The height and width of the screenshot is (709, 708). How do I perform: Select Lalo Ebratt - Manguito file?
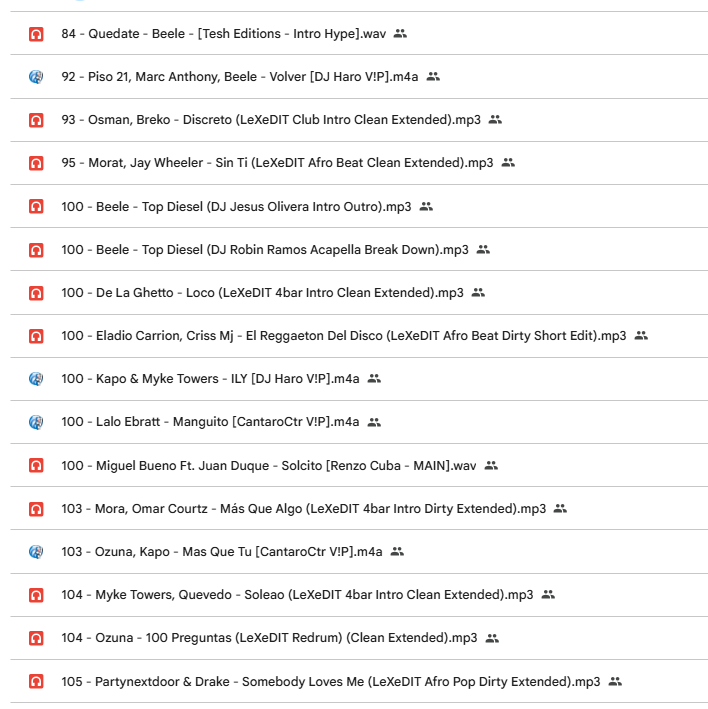click(x=210, y=422)
